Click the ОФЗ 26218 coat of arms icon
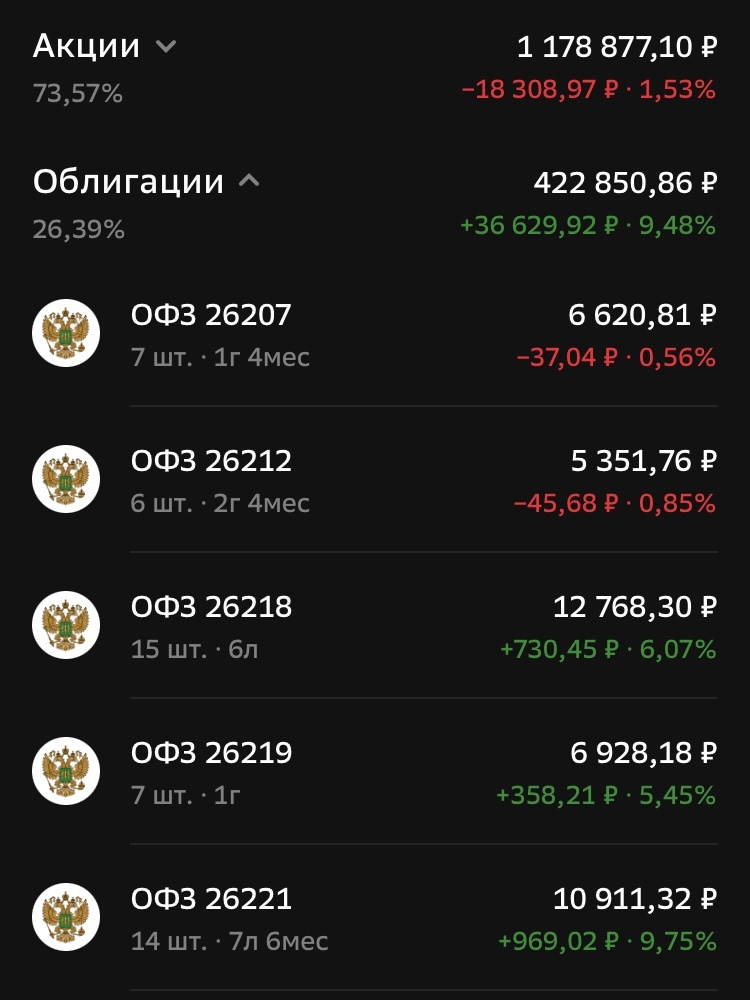Viewport: 750px width, 1000px height. [65, 625]
